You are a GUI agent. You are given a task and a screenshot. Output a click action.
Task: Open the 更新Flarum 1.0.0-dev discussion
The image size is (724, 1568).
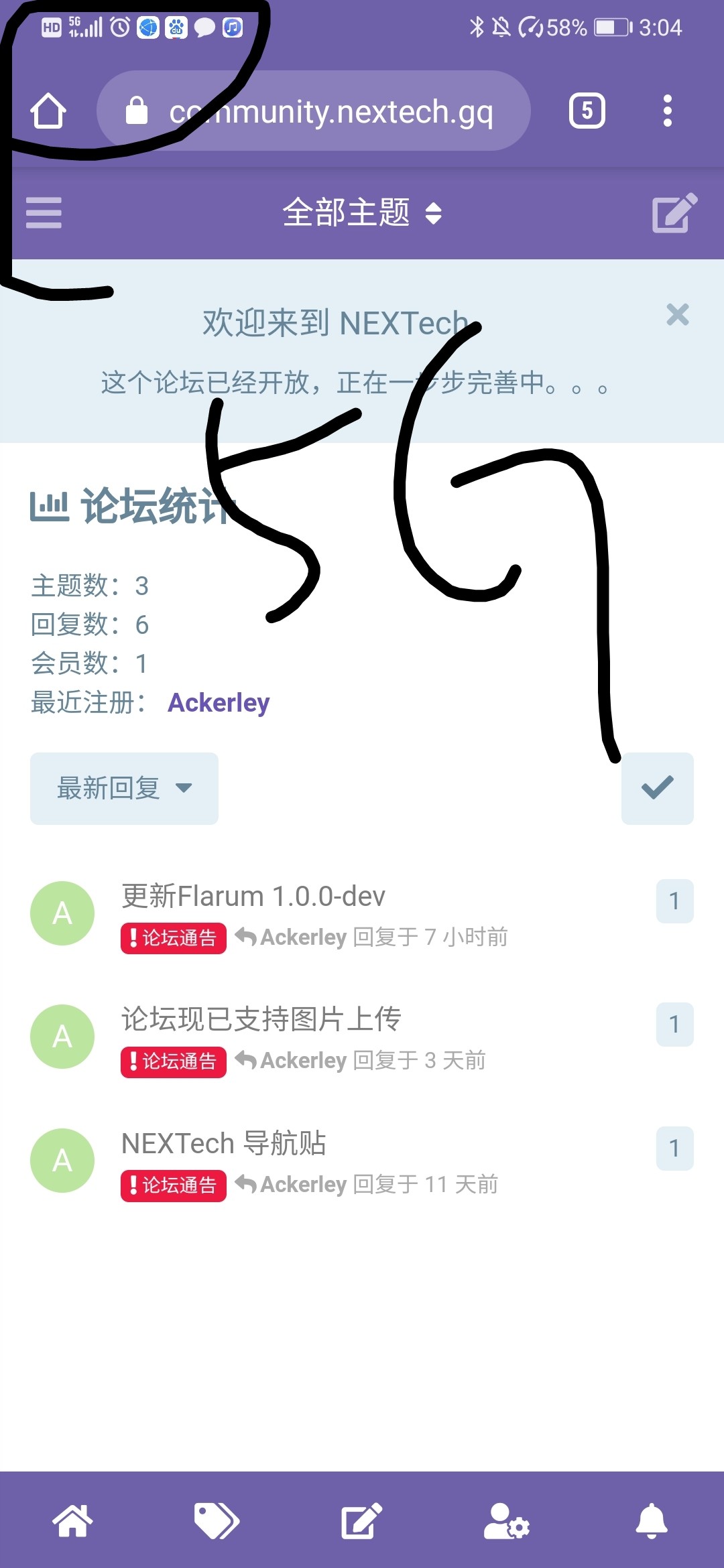(253, 896)
